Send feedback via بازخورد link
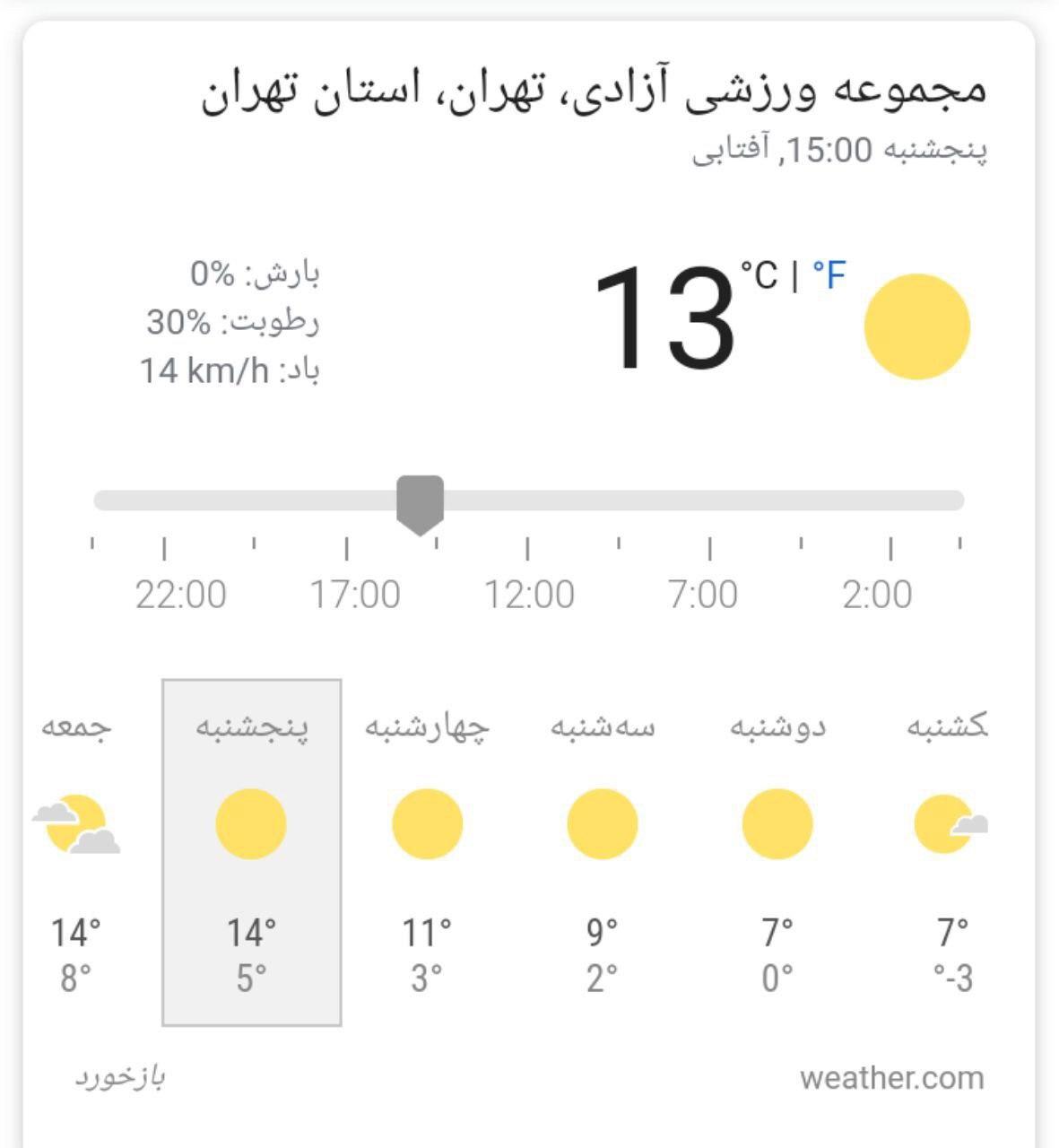1059x1148 pixels. [120, 1077]
